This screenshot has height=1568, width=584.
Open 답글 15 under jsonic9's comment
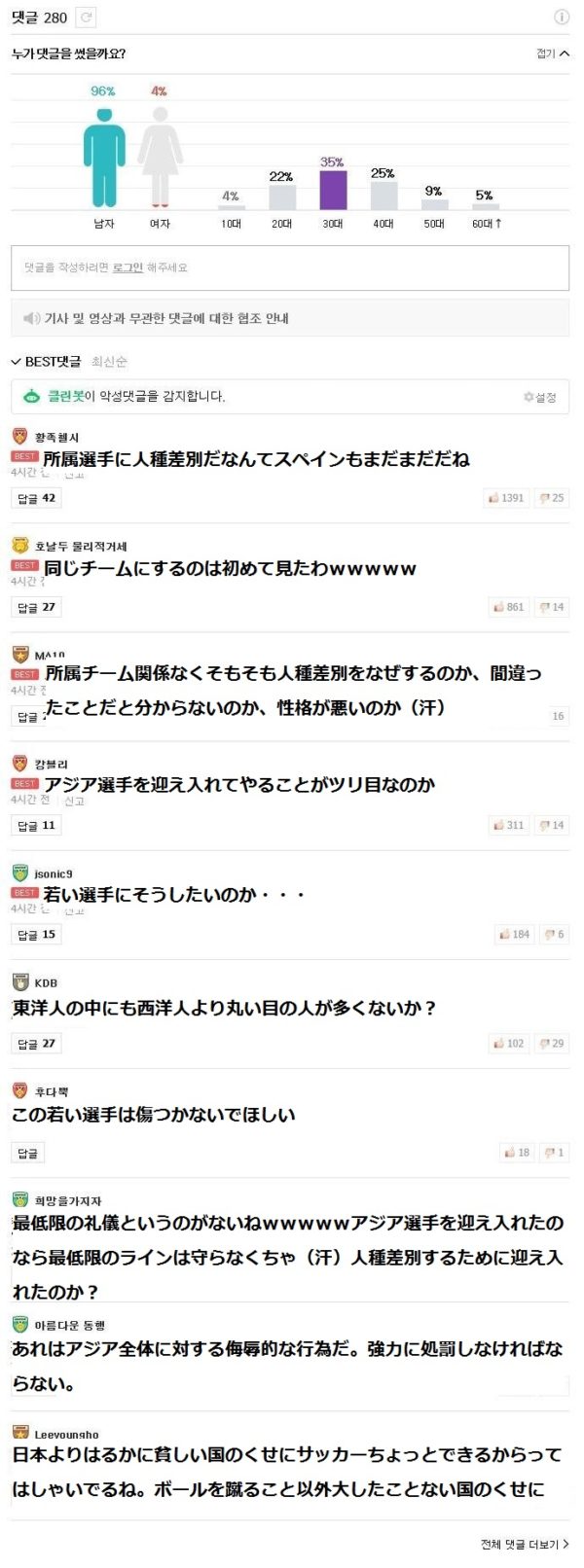36,934
